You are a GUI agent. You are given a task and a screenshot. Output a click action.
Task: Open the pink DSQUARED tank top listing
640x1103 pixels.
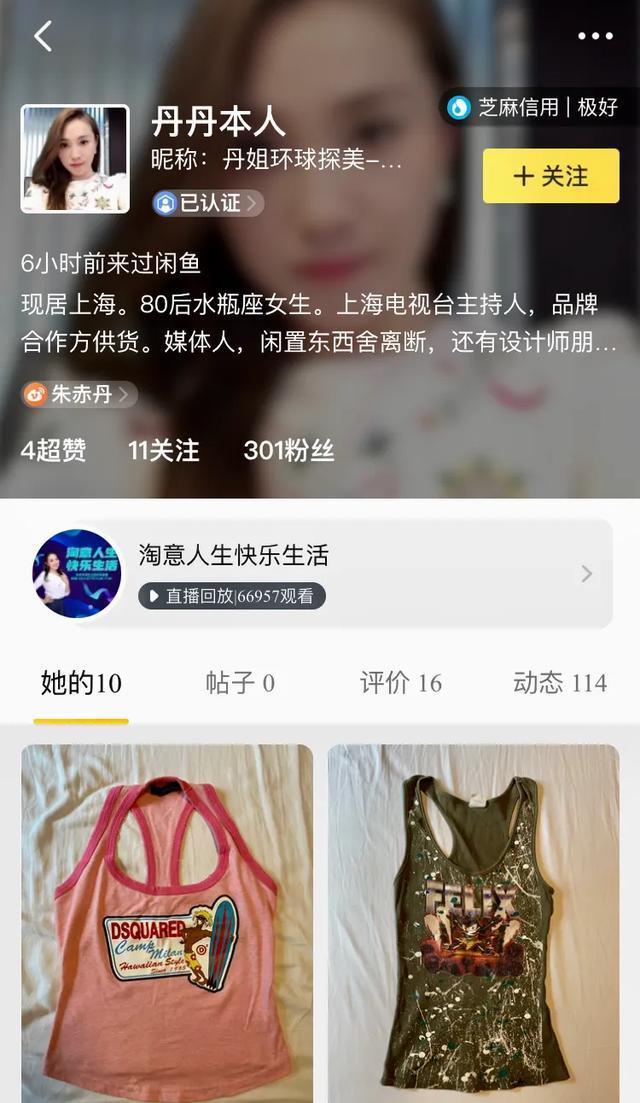tap(167, 923)
